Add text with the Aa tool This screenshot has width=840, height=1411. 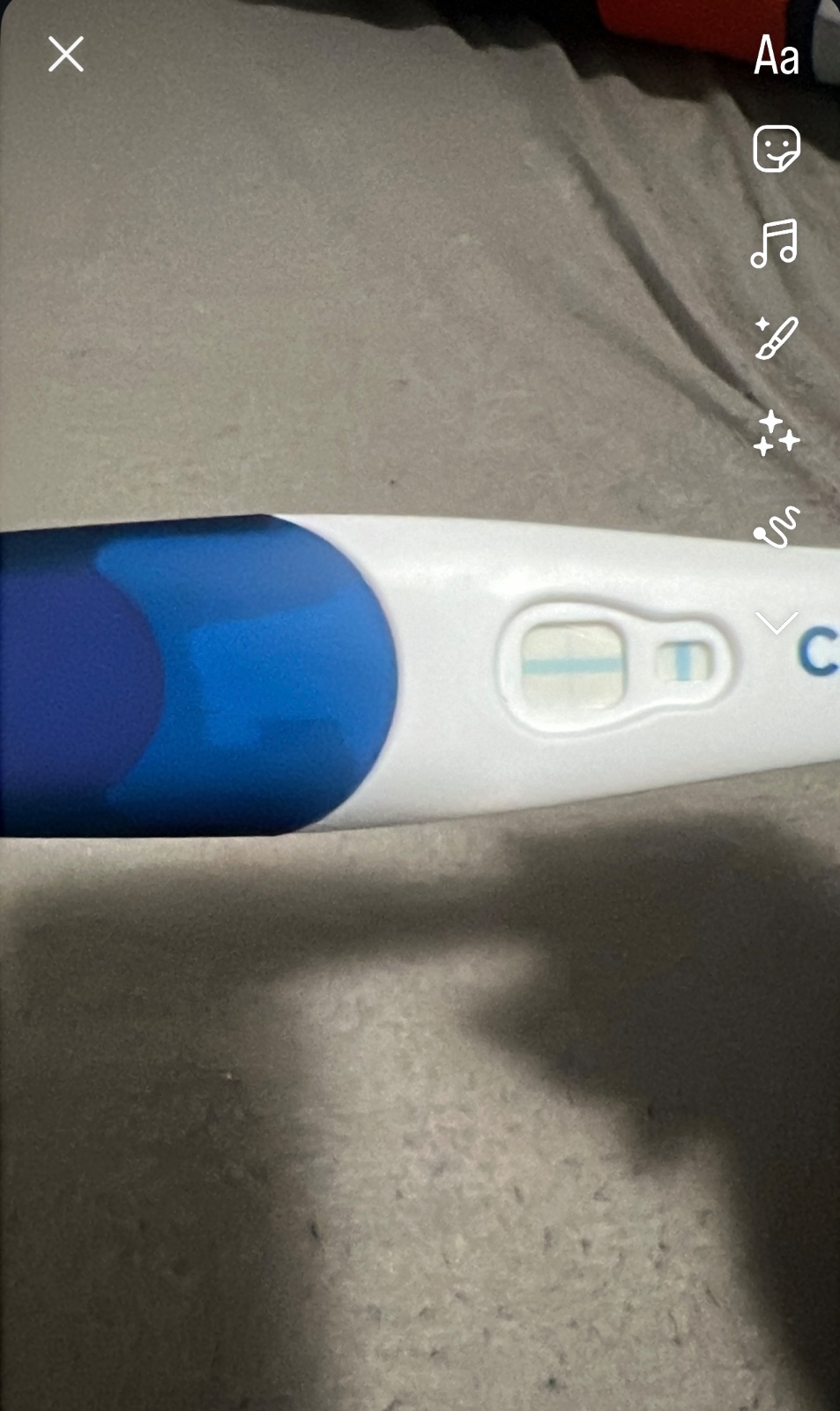coord(777,56)
